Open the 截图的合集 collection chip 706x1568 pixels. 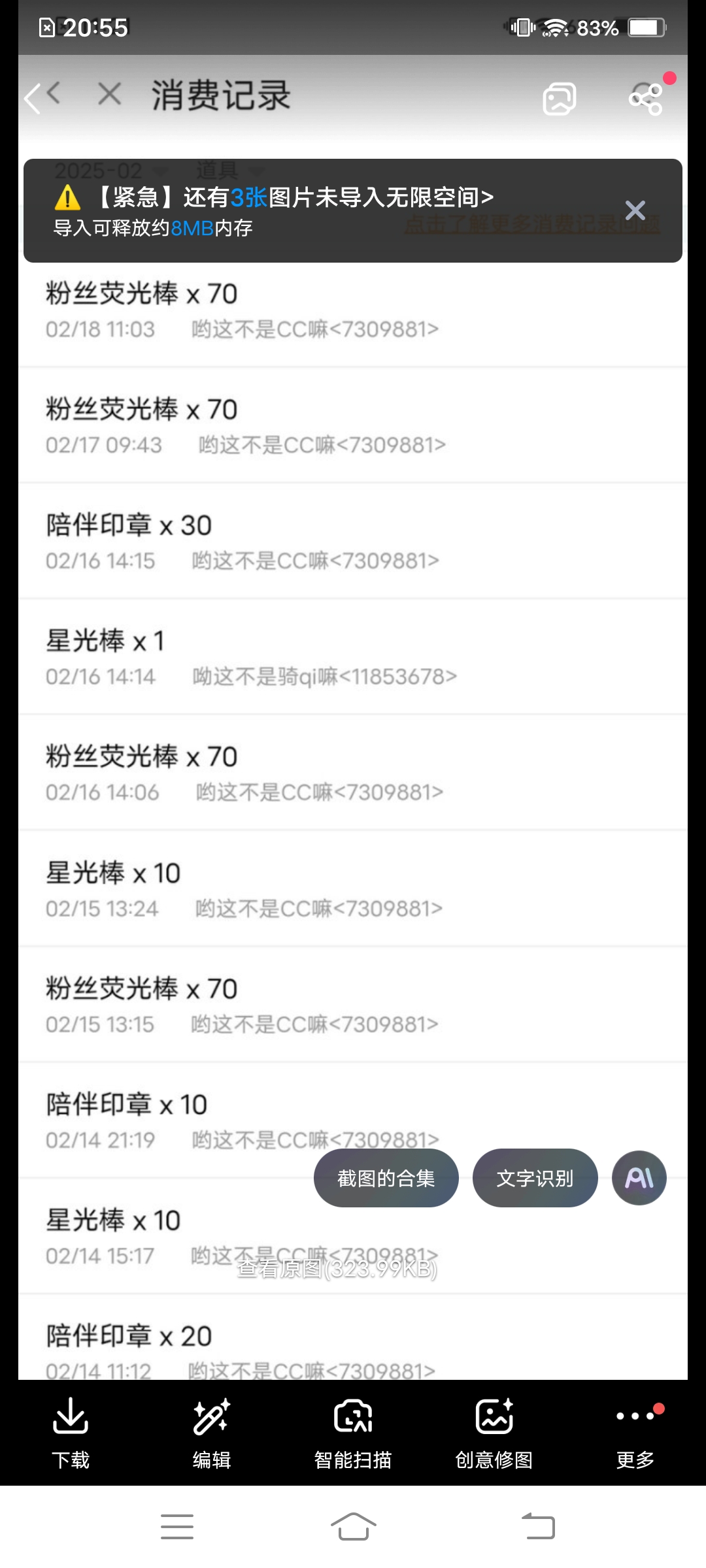point(386,1178)
